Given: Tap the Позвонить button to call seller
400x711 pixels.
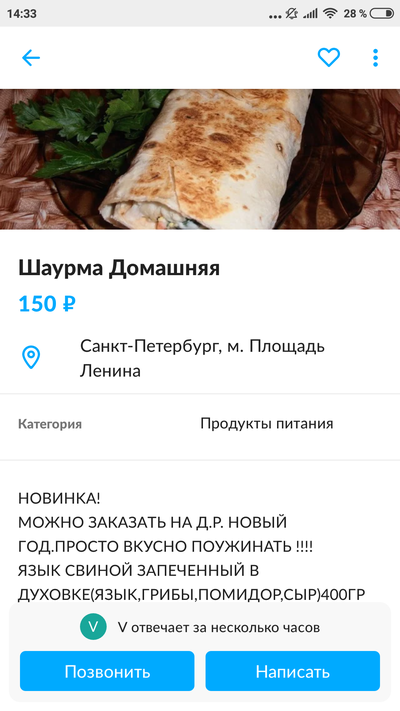Looking at the screenshot, I should [x=107, y=671].
